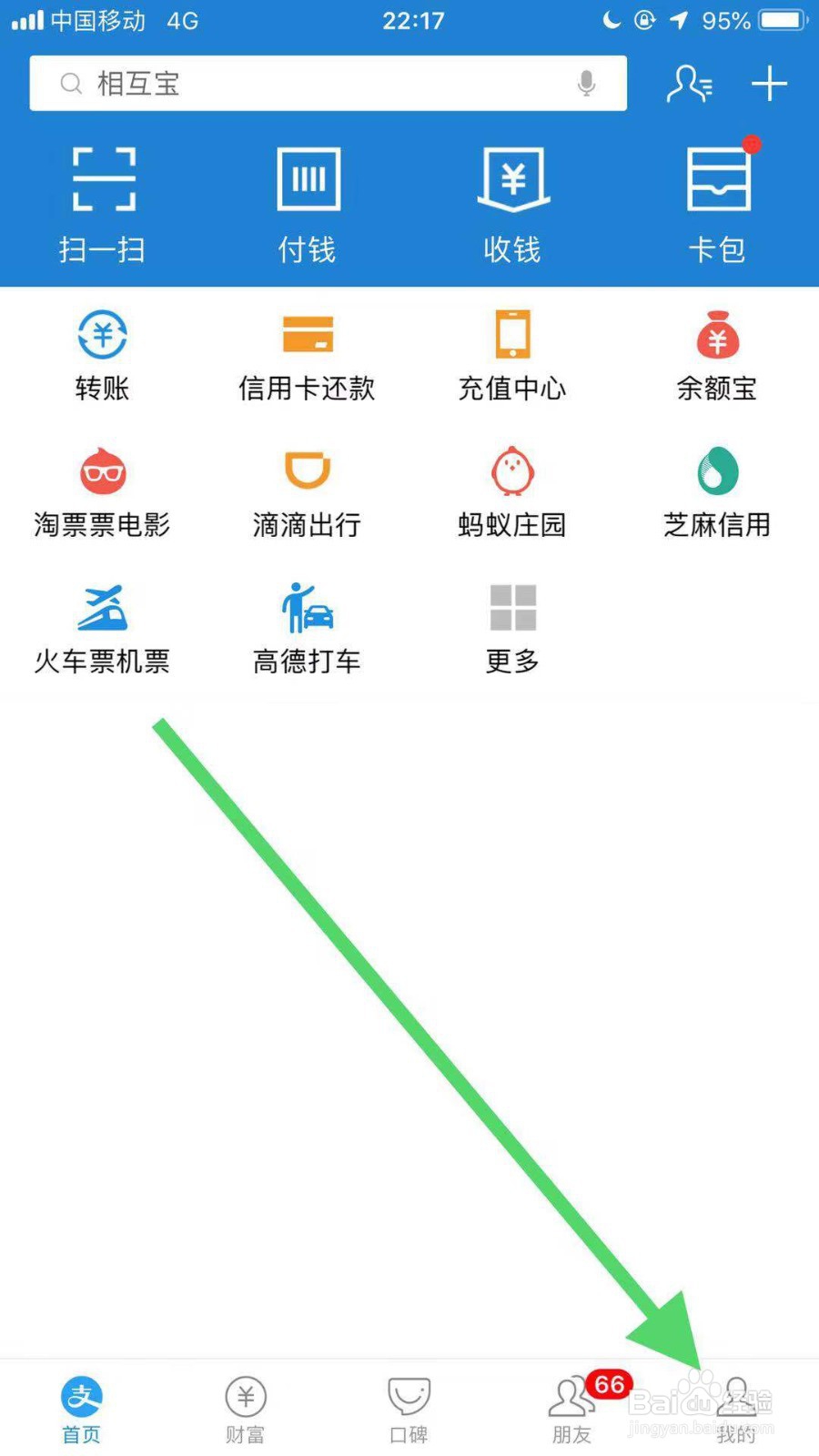Open the More (更多) apps grid

coord(512,628)
